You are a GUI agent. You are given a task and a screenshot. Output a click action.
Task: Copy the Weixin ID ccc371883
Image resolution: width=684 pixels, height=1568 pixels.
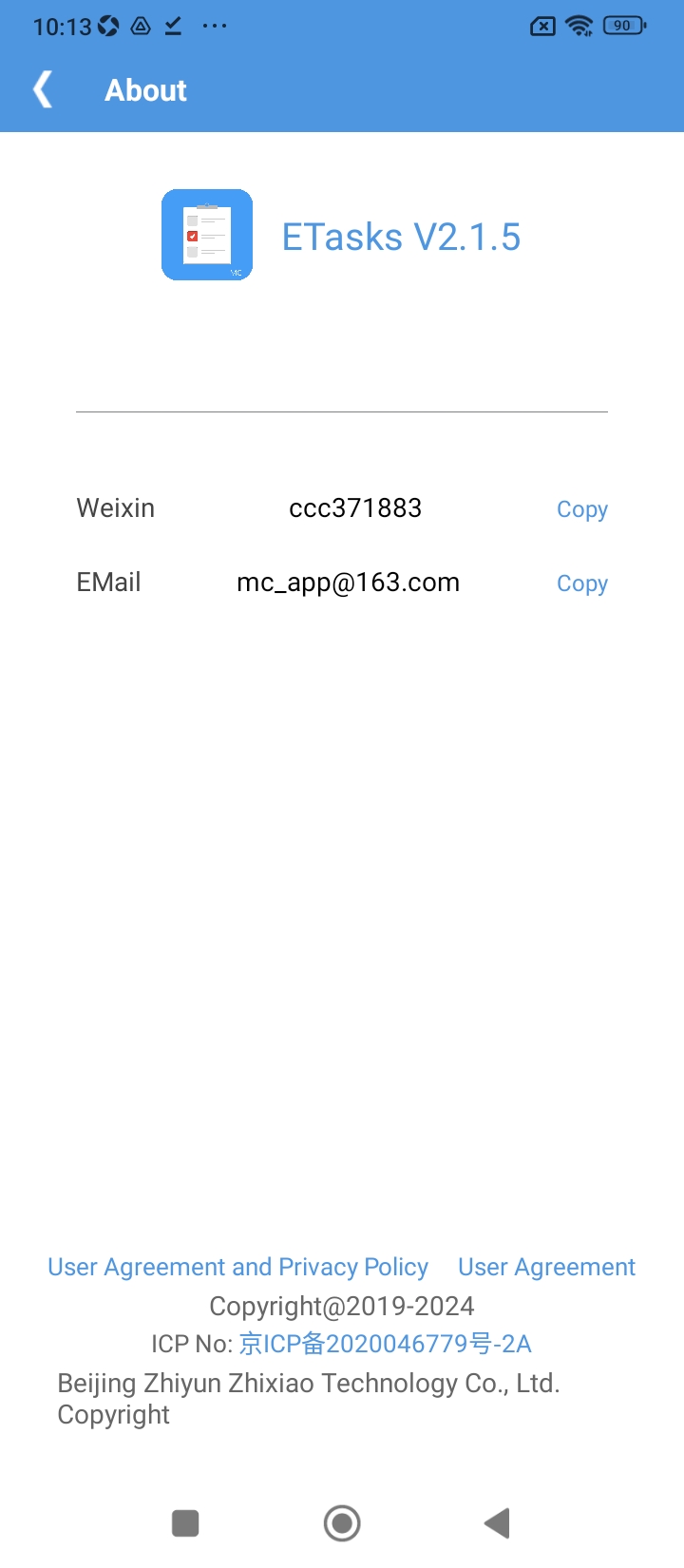pyautogui.click(x=581, y=509)
